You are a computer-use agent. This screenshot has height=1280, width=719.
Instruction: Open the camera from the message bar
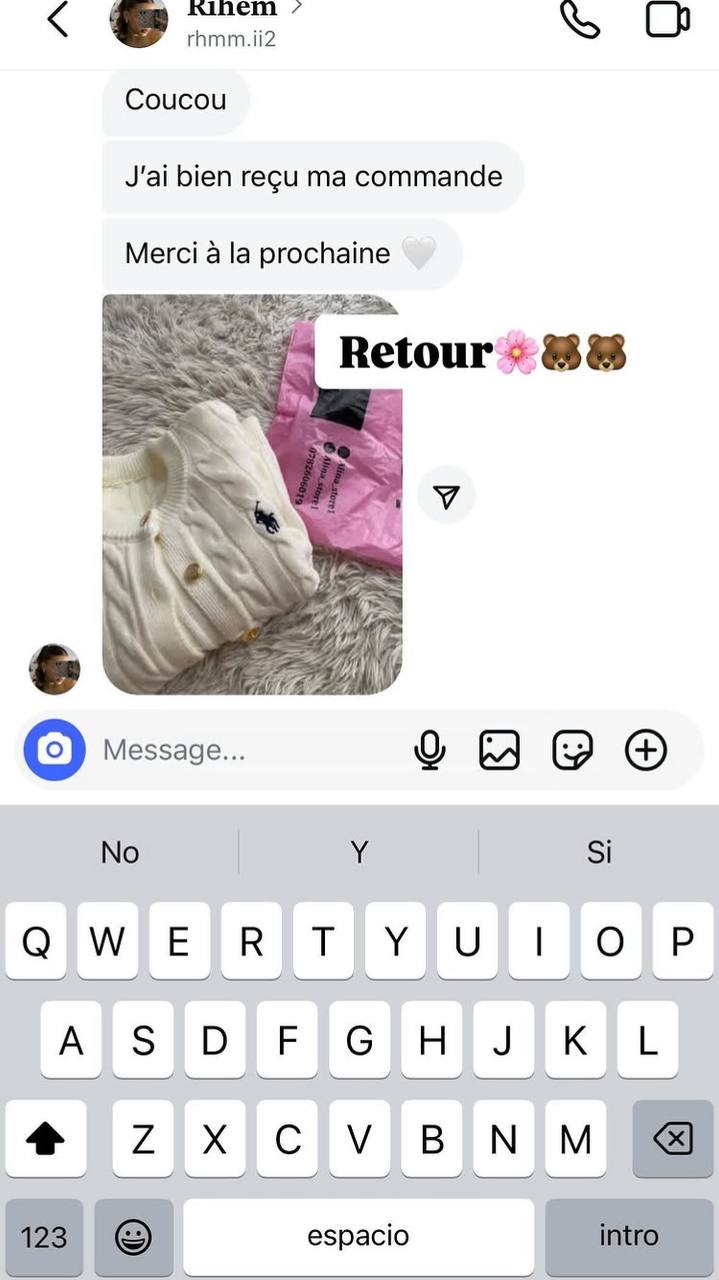55,750
